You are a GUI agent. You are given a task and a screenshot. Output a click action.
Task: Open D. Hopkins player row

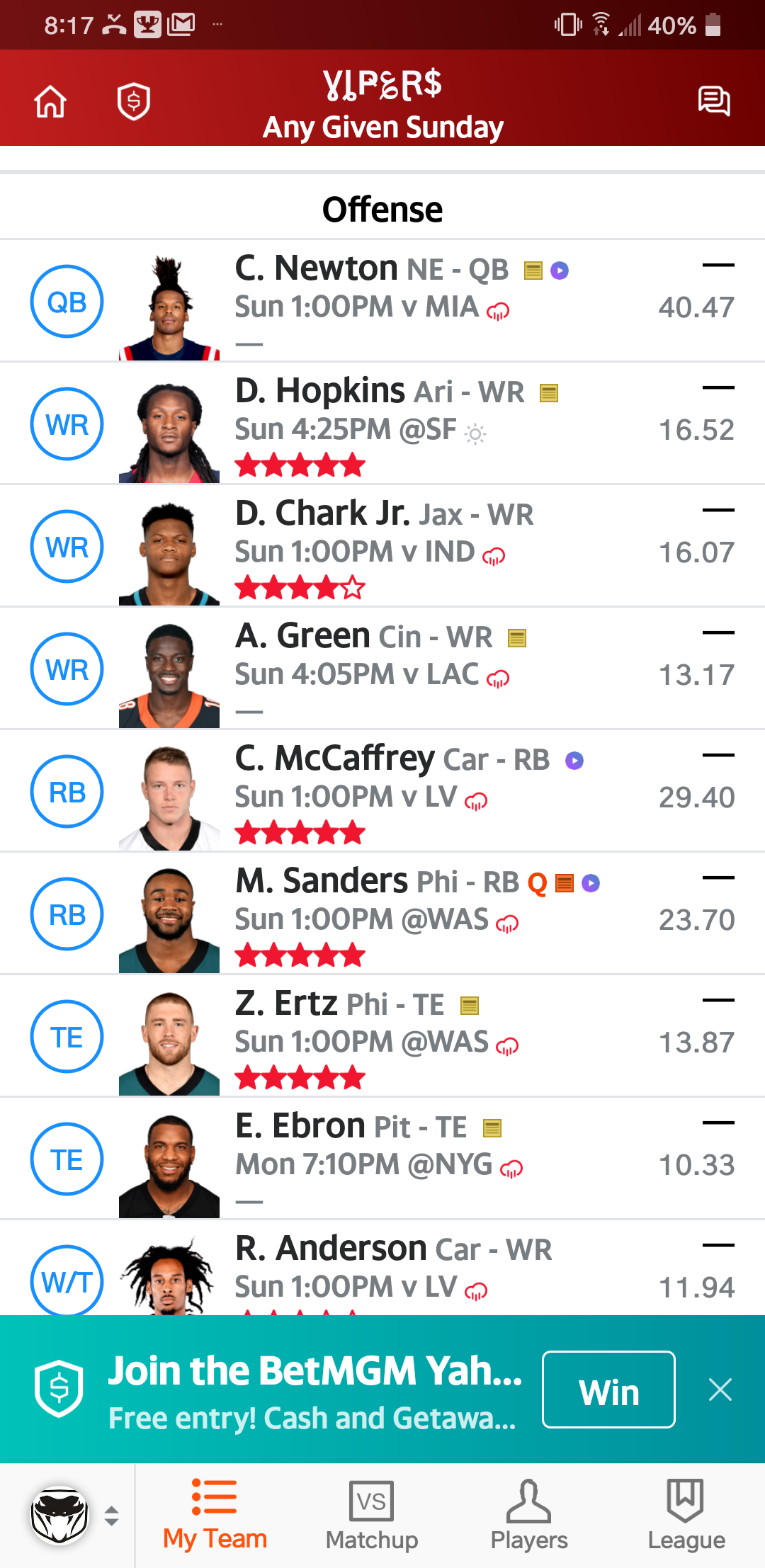pyautogui.click(x=382, y=424)
